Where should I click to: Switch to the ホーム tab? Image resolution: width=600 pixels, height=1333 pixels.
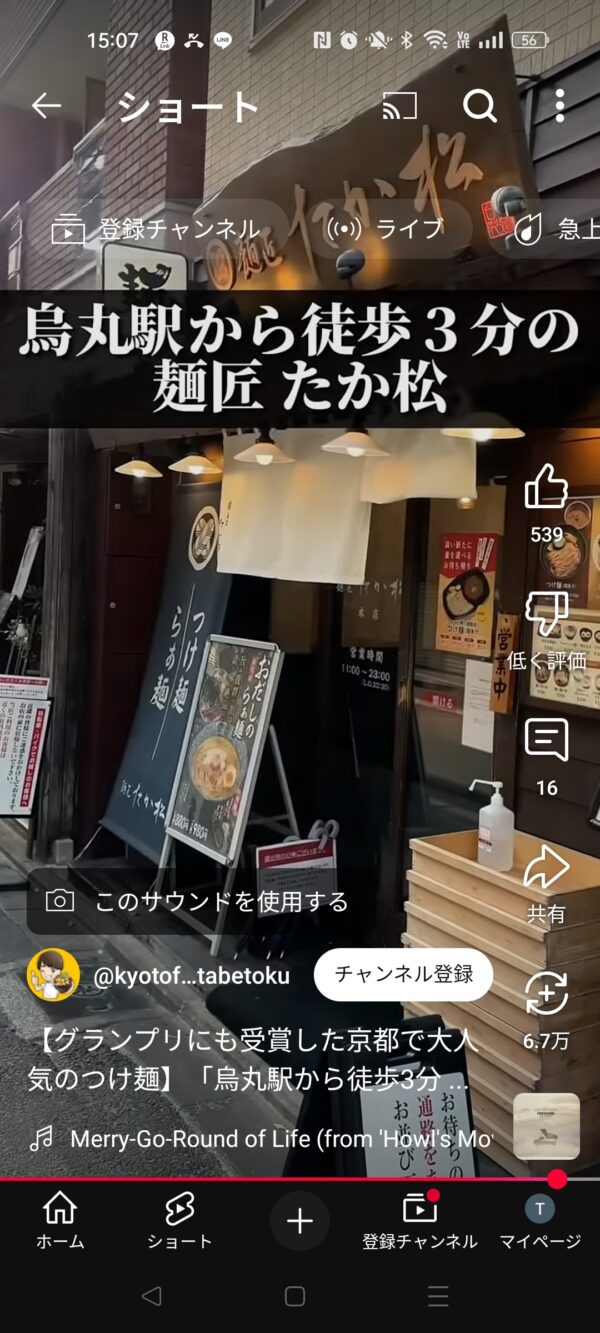pyautogui.click(x=60, y=1221)
